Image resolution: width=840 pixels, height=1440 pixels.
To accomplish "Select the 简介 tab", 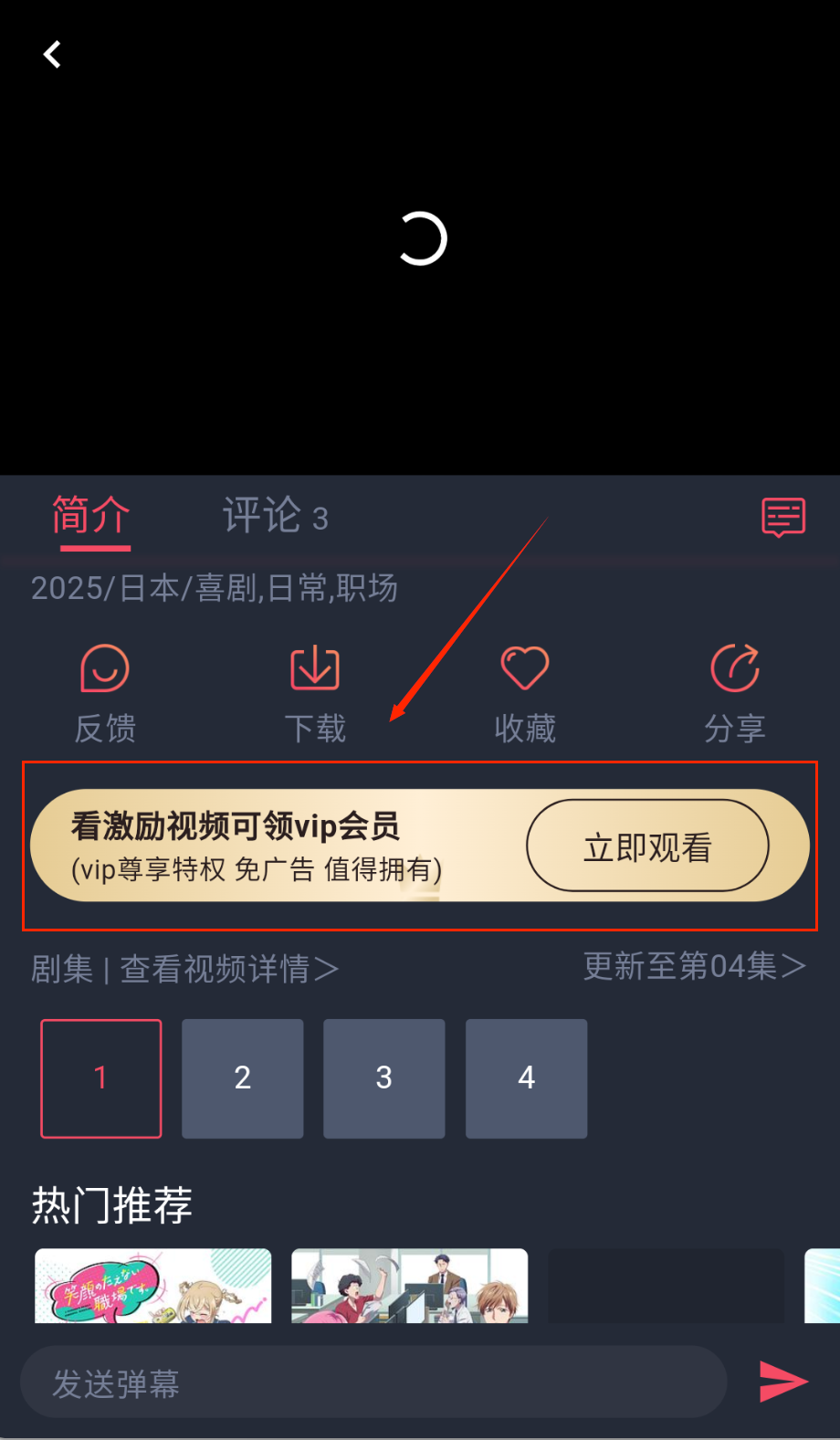I will pyautogui.click(x=91, y=516).
